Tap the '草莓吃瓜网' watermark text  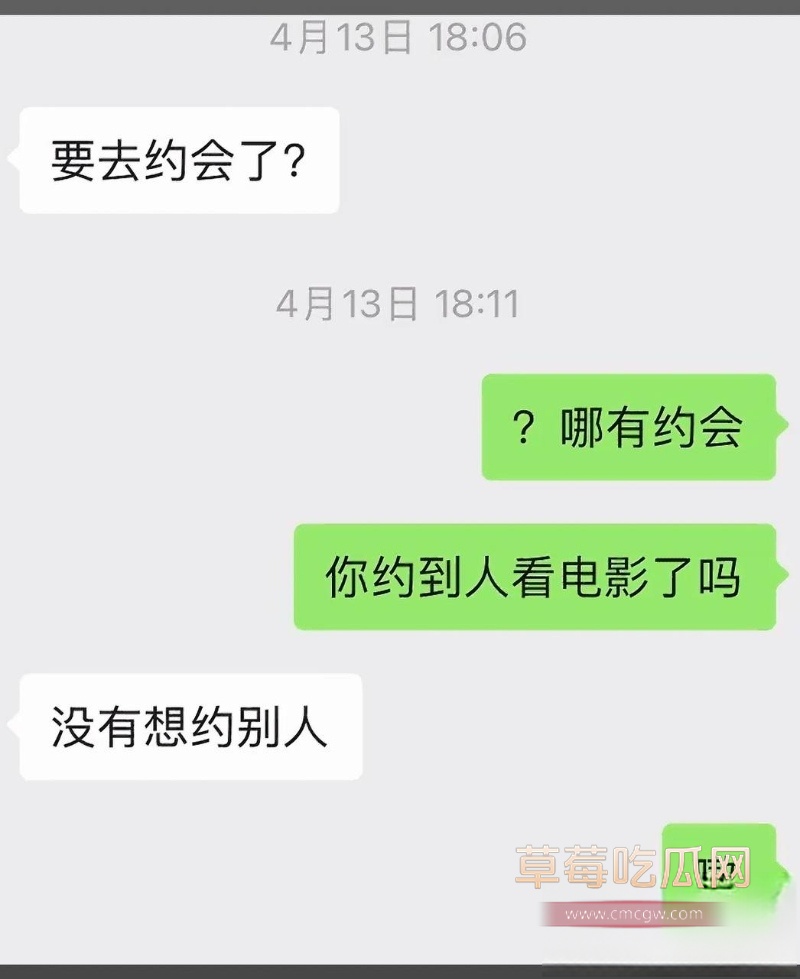click(632, 866)
